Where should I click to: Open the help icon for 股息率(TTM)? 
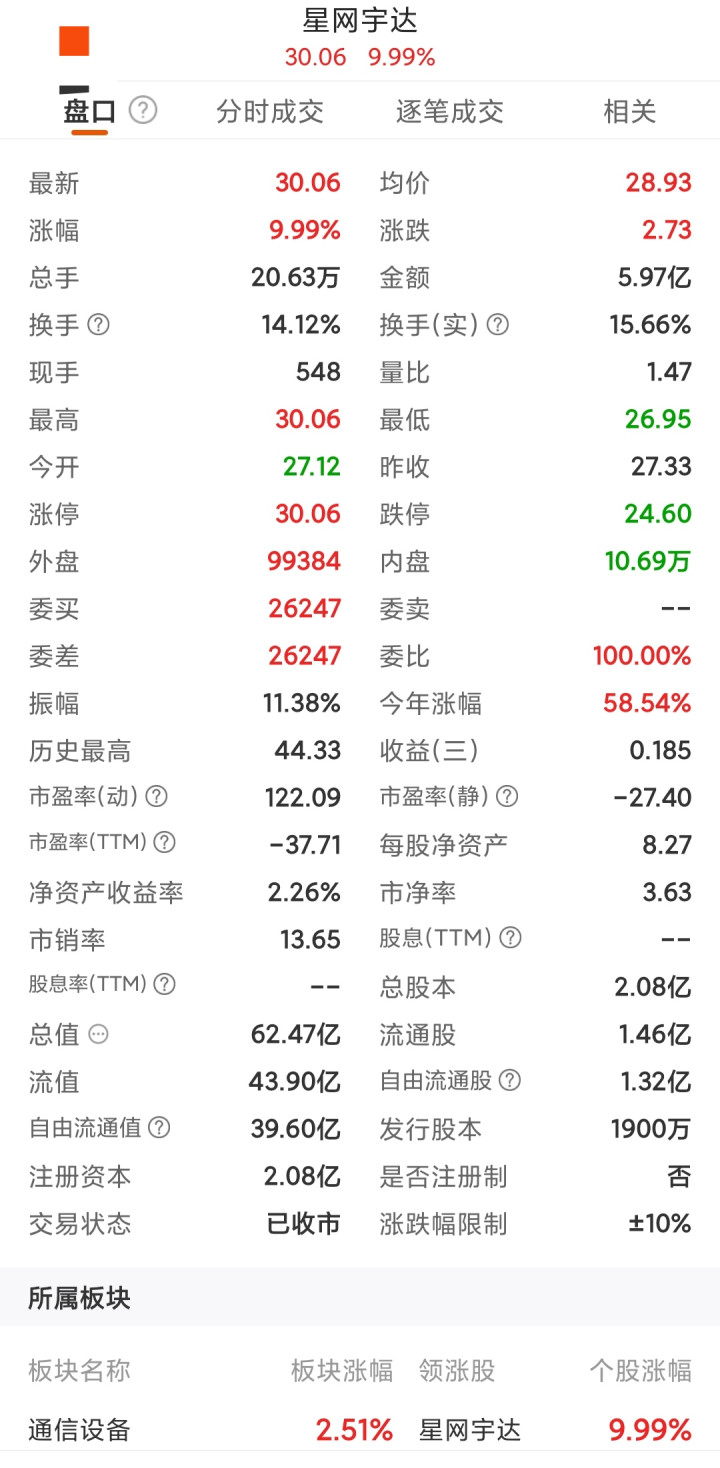pos(165,985)
